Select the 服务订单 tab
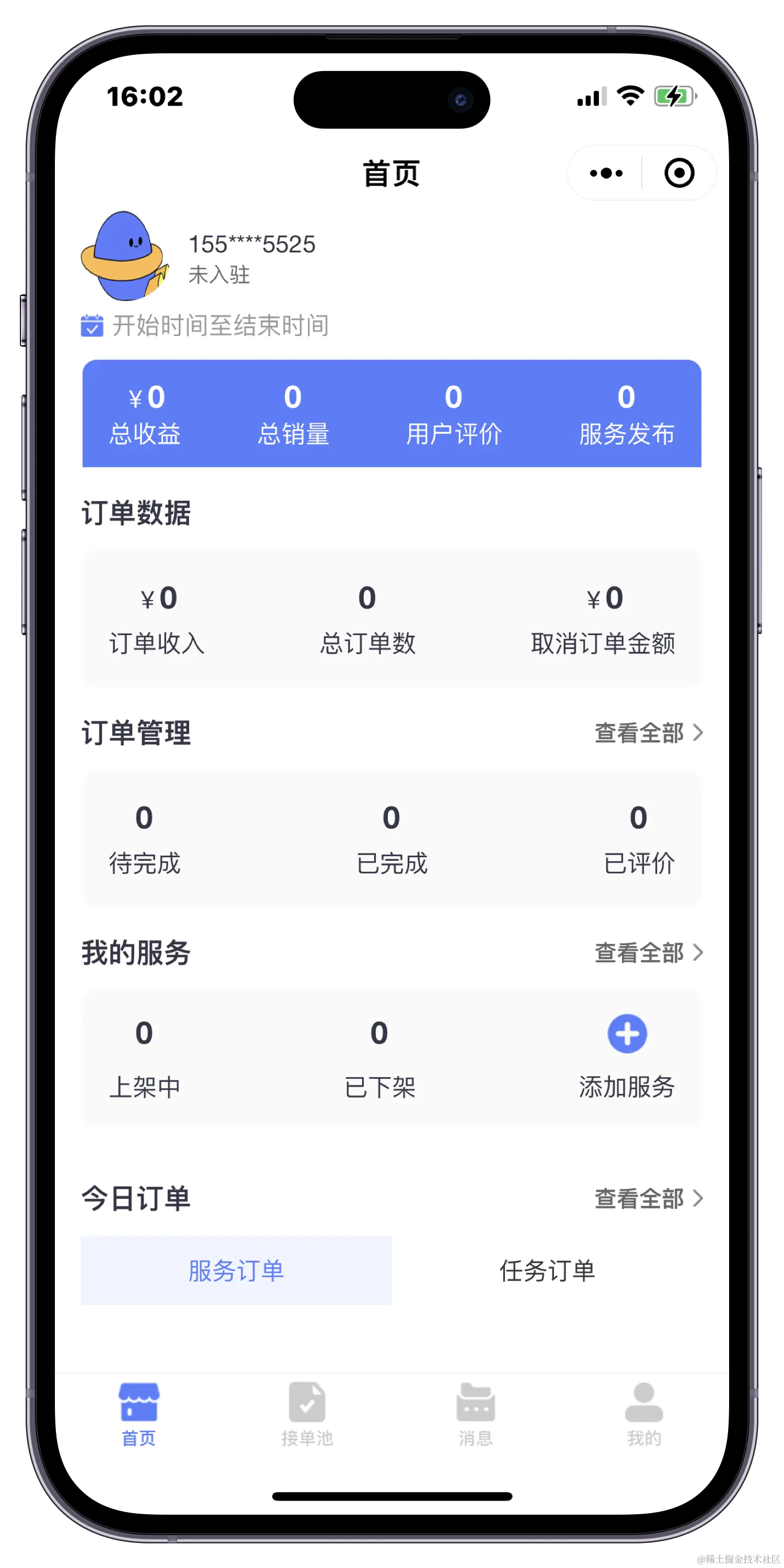The width and height of the screenshot is (784, 1568). point(236,1271)
